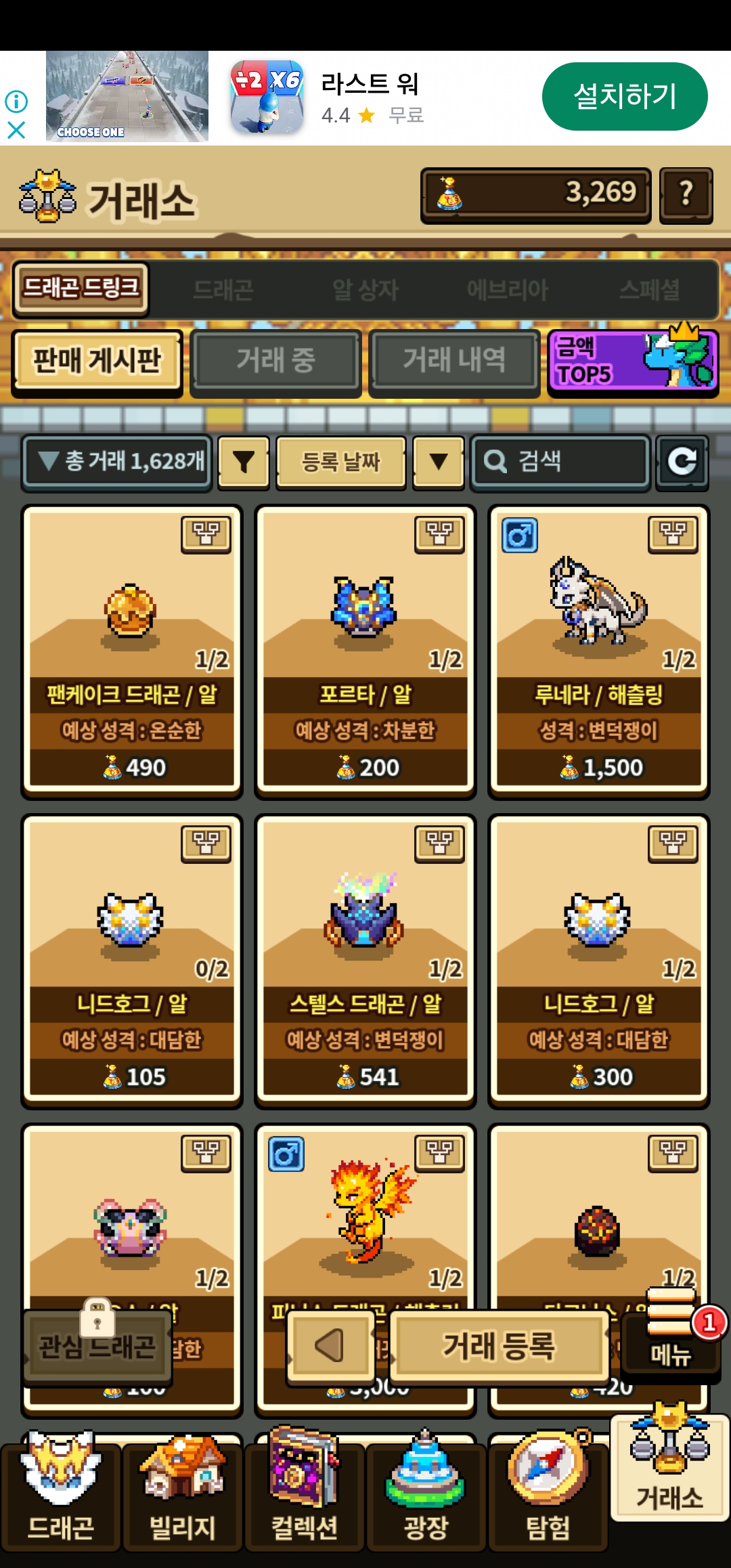View the 루네라 해츨링 listing for 1,500
Screen dimensions: 731x1568
coord(599,650)
